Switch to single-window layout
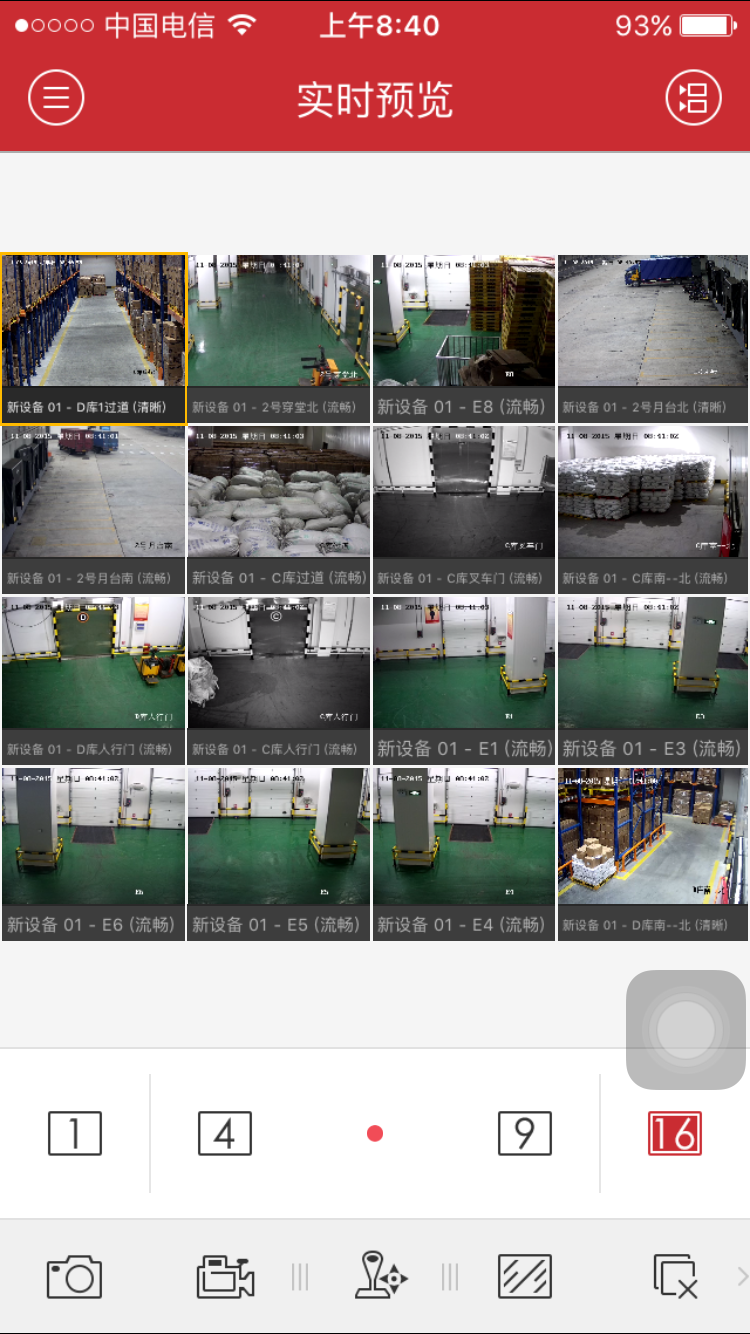750x1334 pixels. (x=75, y=1133)
